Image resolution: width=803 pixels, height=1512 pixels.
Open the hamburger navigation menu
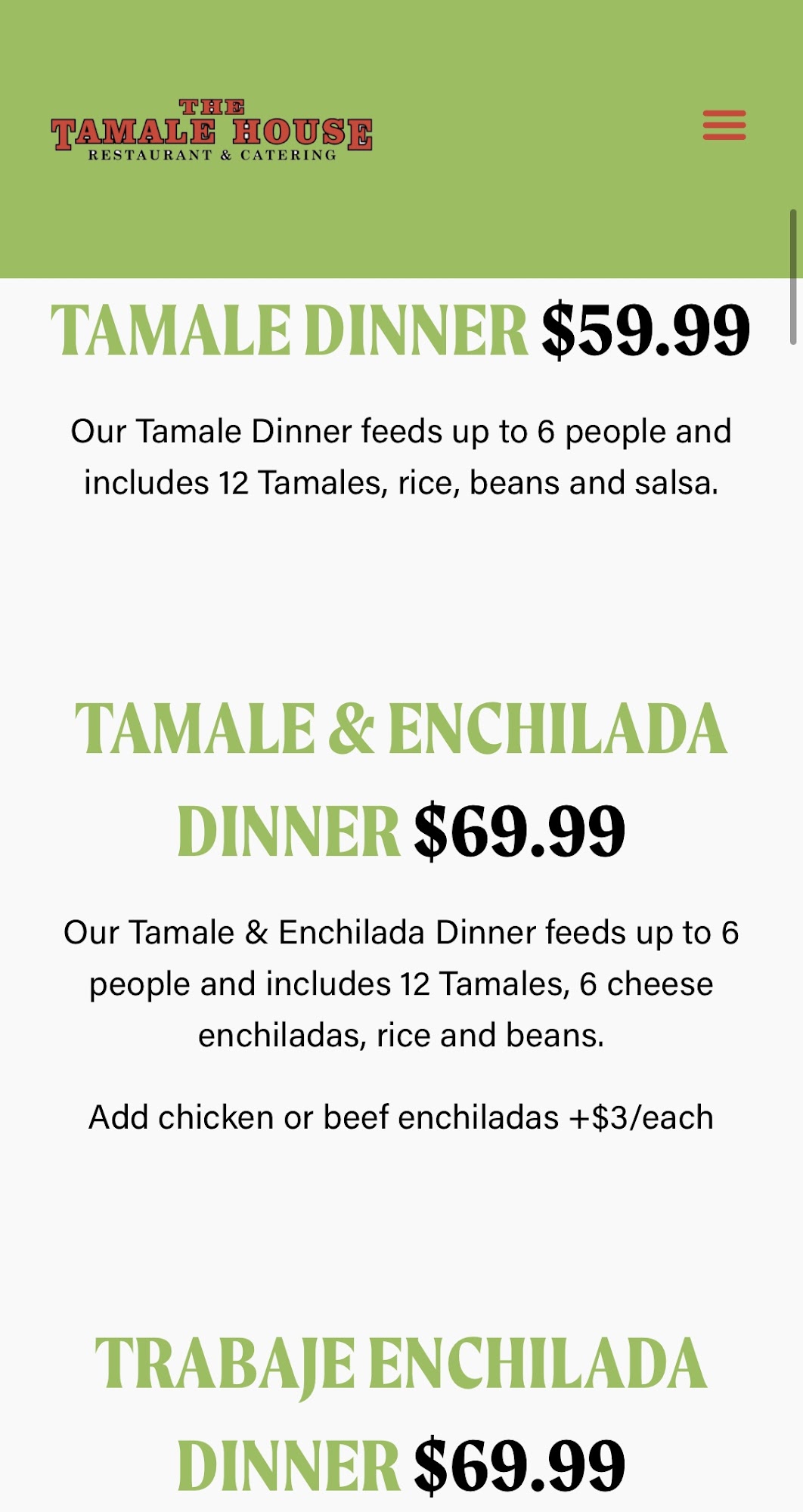tap(724, 125)
